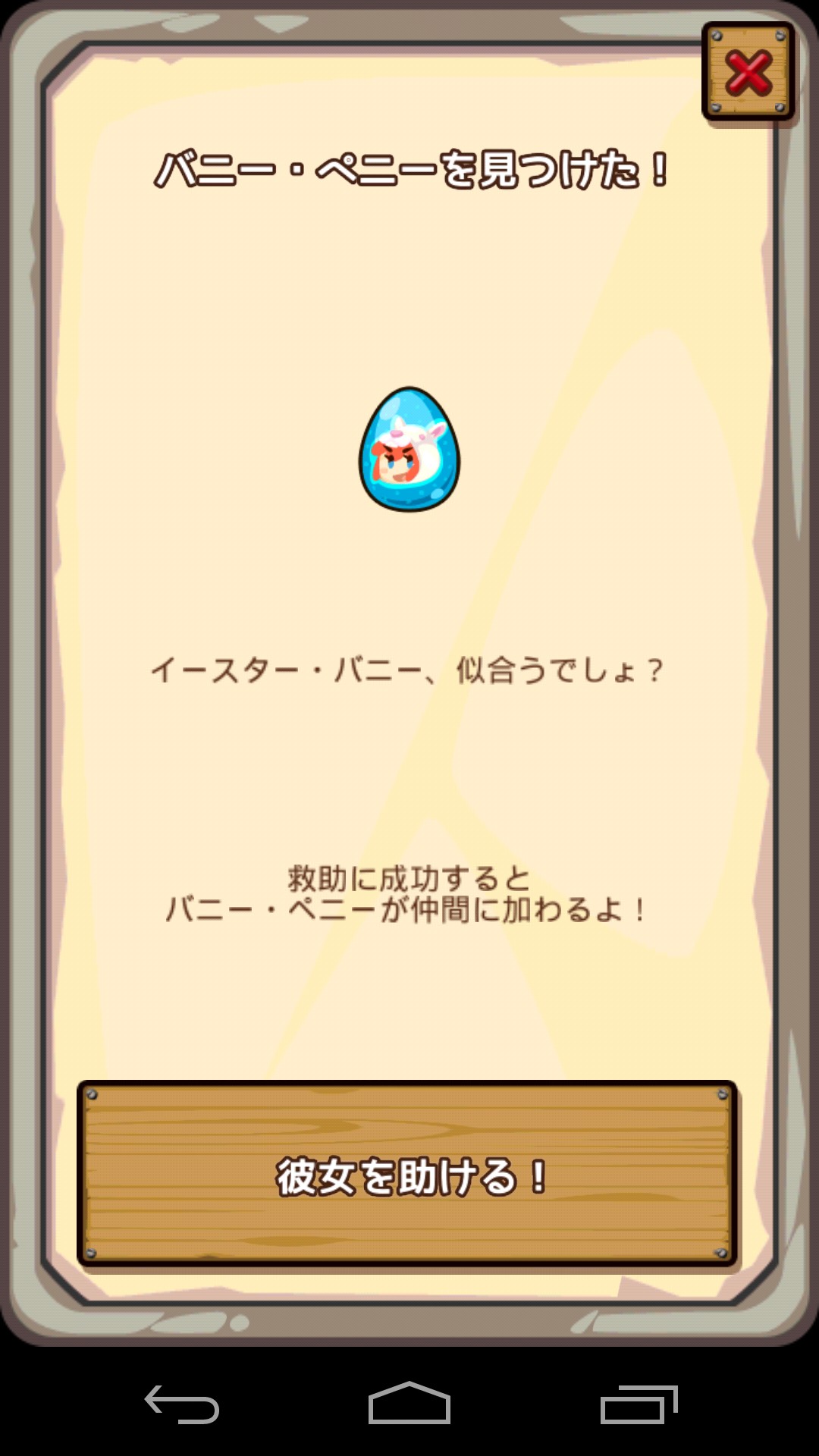Open the recent apps overview

tap(639, 1404)
